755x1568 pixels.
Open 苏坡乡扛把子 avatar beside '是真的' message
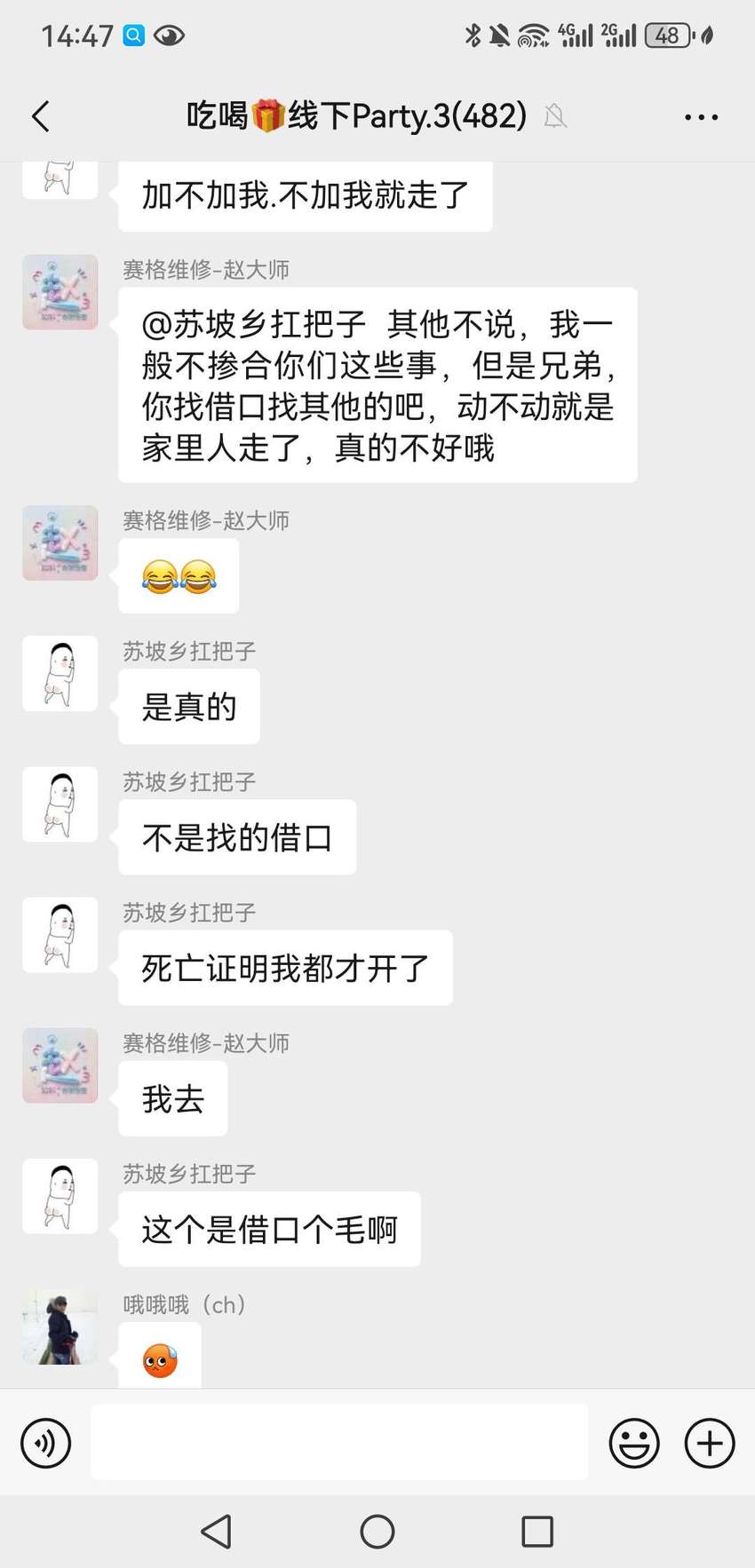(60, 673)
